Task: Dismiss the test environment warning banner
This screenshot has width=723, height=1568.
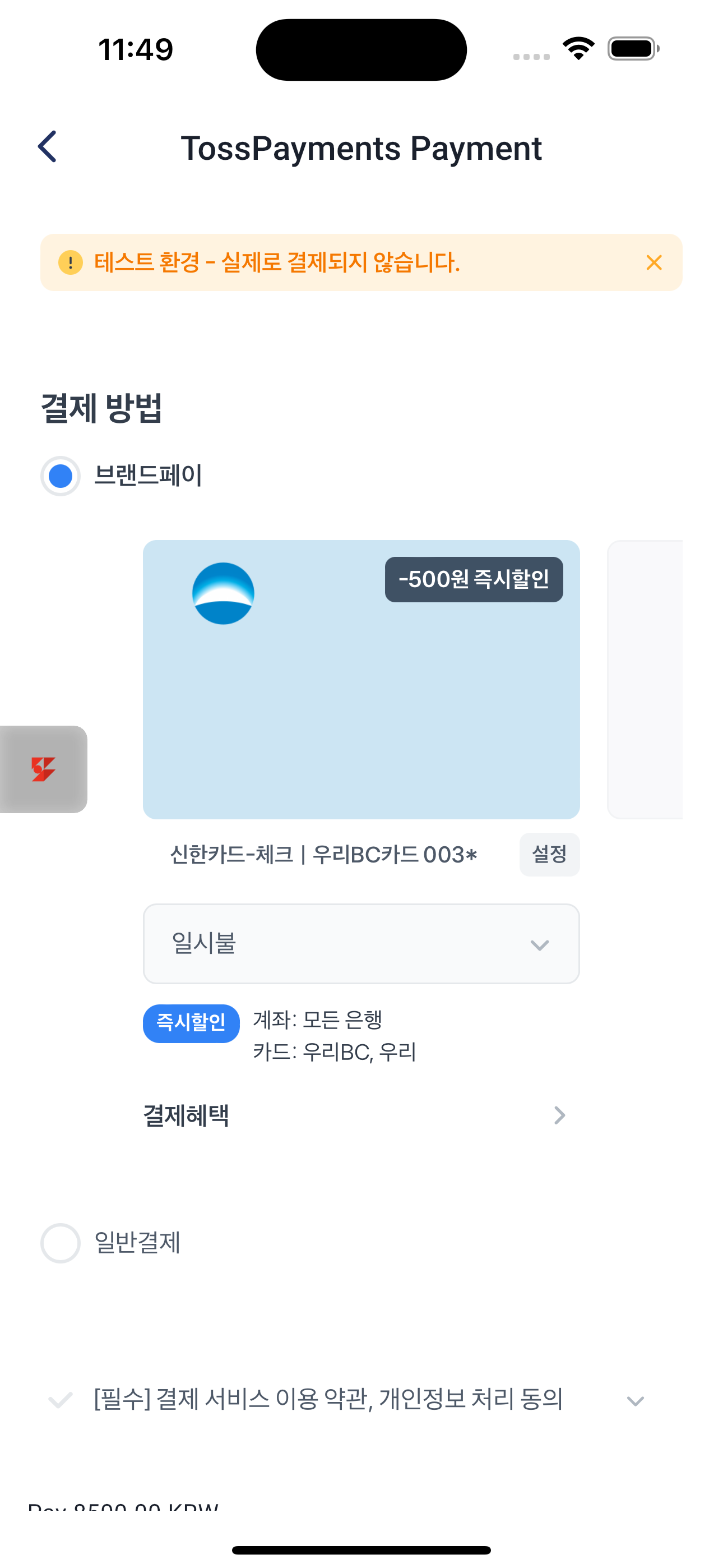Action: tap(654, 262)
